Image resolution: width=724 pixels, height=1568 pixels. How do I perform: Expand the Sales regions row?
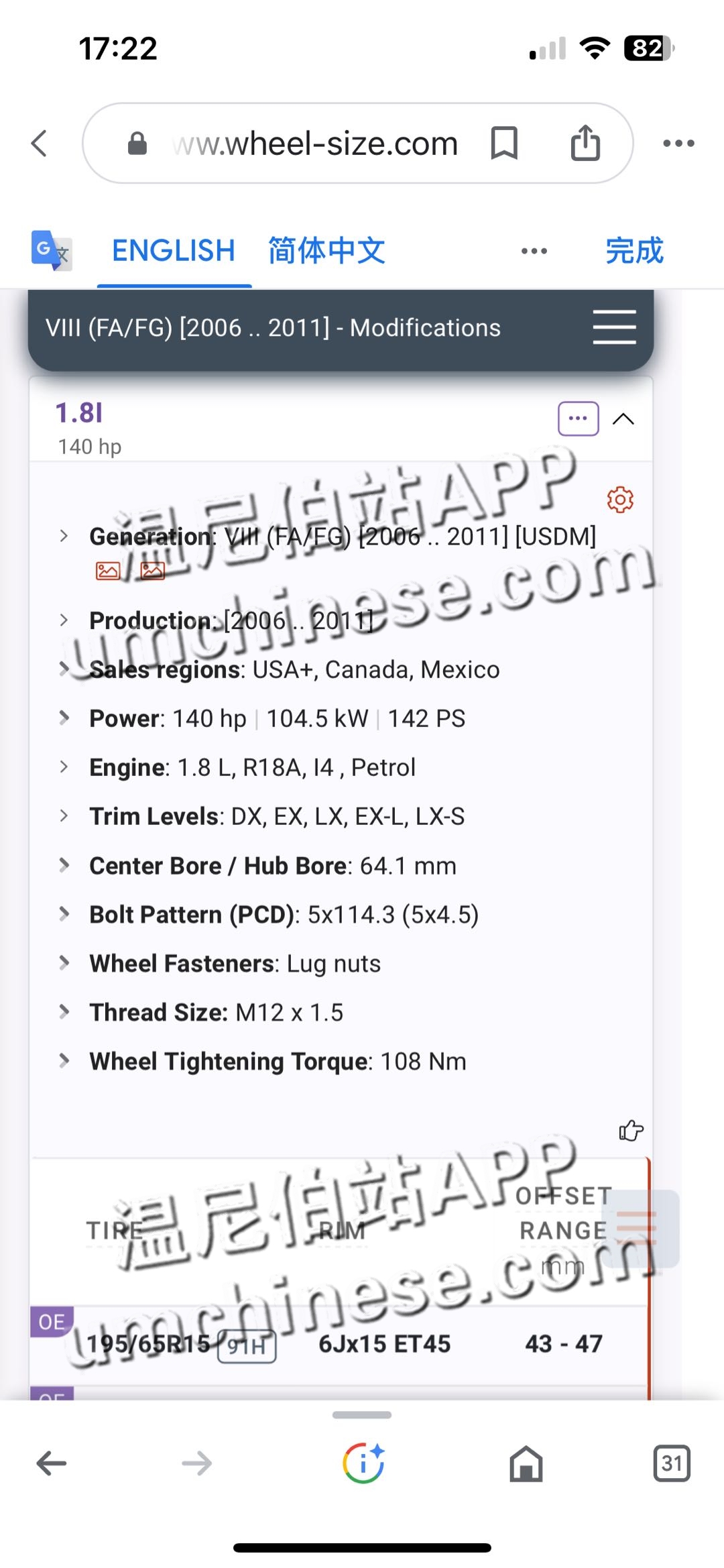pos(64,669)
